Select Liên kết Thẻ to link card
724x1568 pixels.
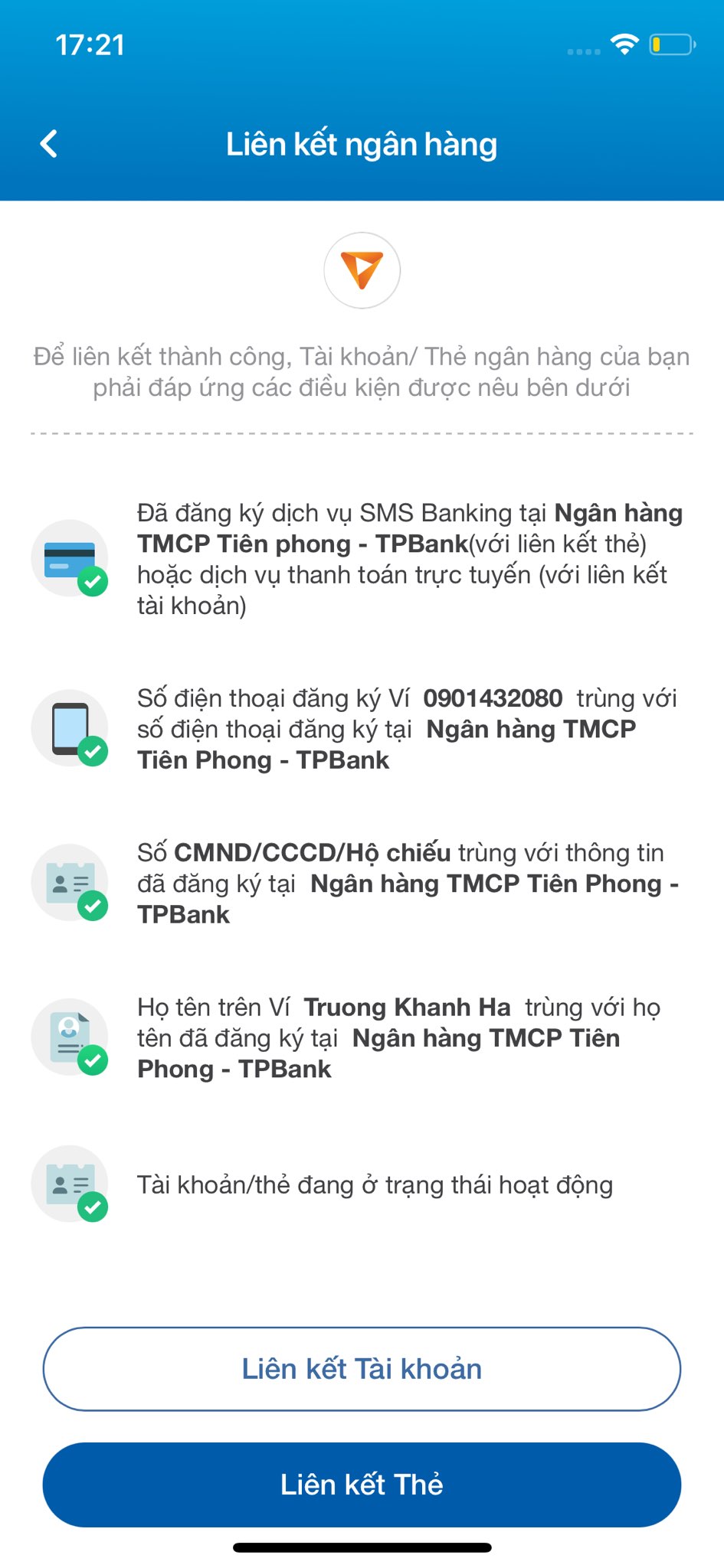362,1485
